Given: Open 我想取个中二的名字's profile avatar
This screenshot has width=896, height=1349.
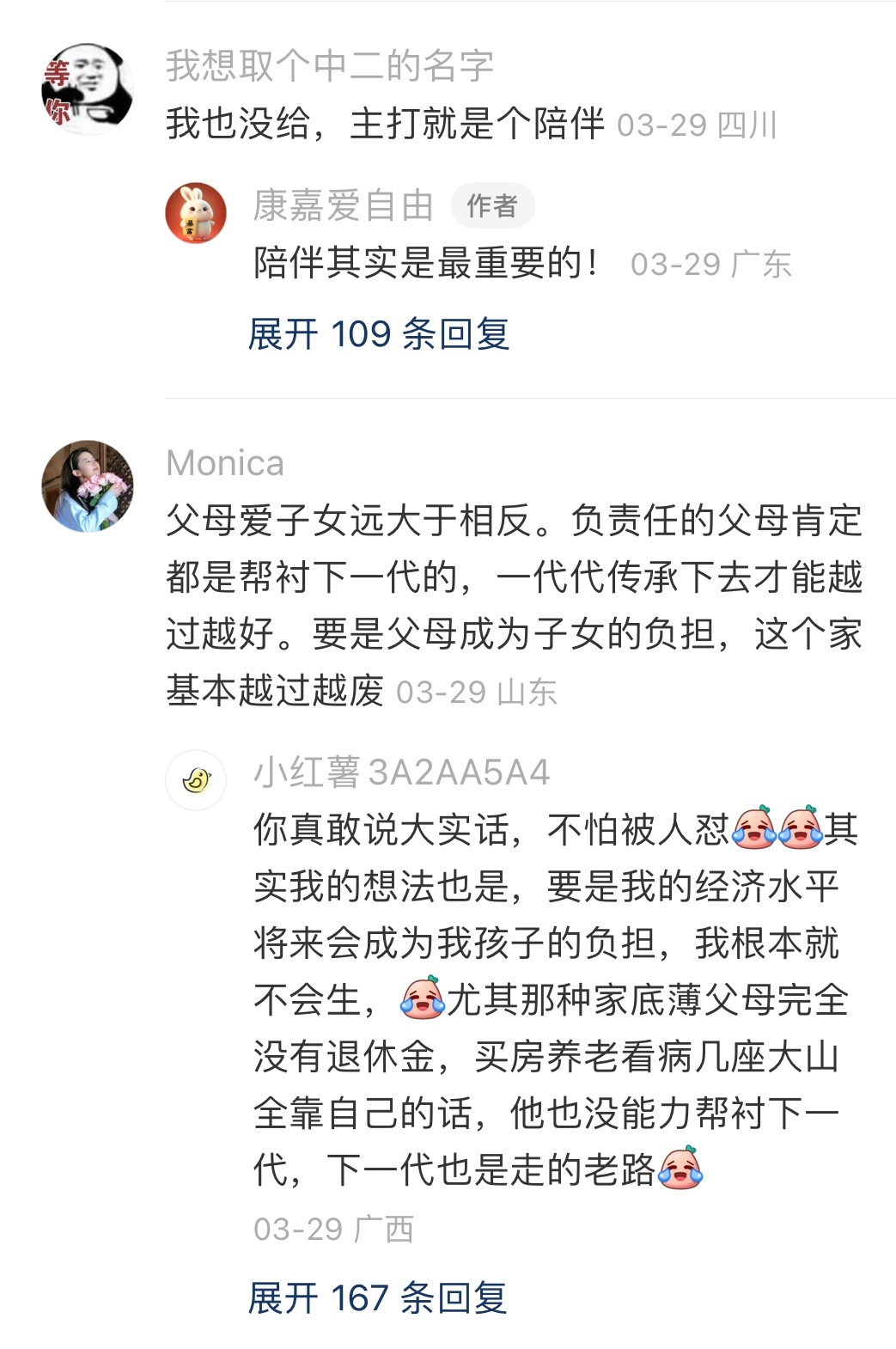Looking at the screenshot, I should [x=88, y=89].
